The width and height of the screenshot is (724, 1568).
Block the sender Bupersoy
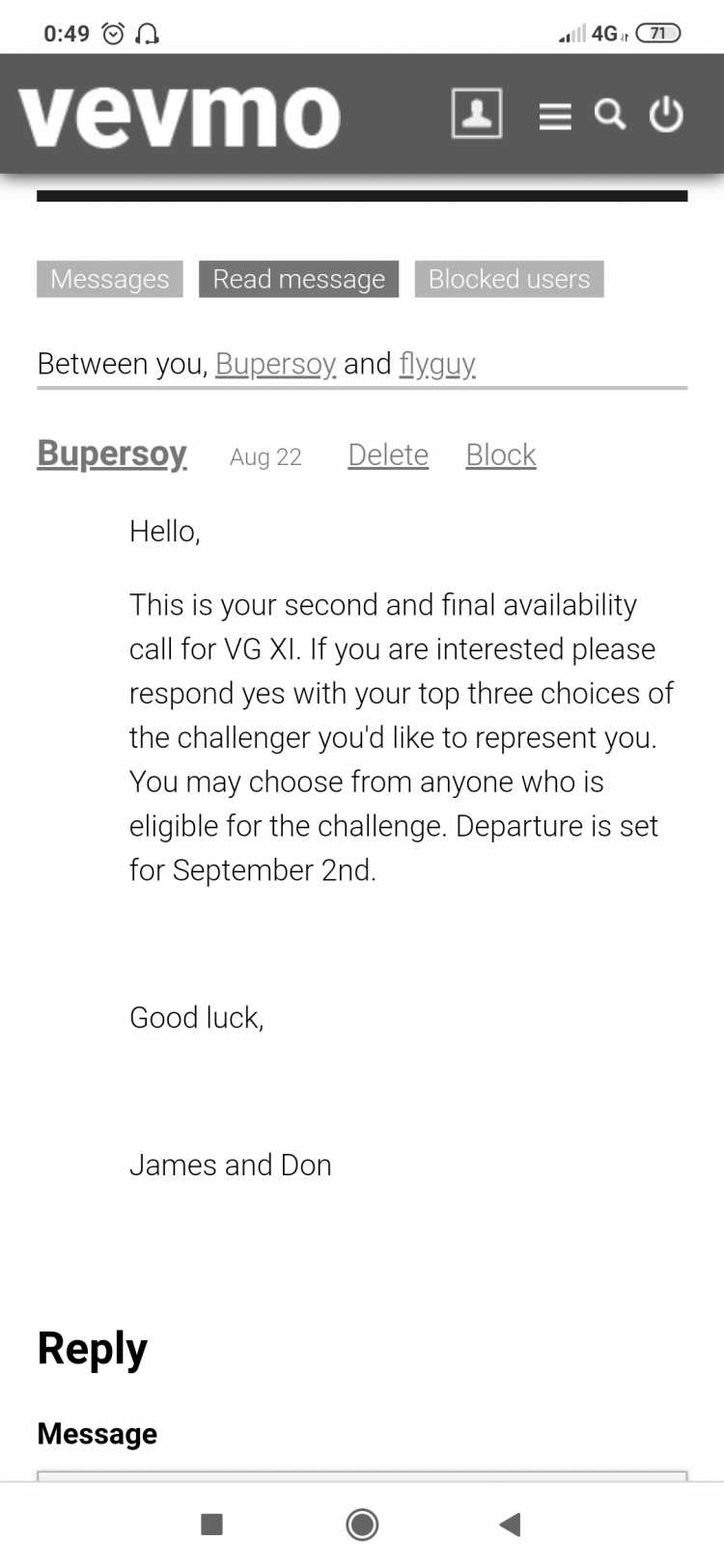[x=501, y=454]
